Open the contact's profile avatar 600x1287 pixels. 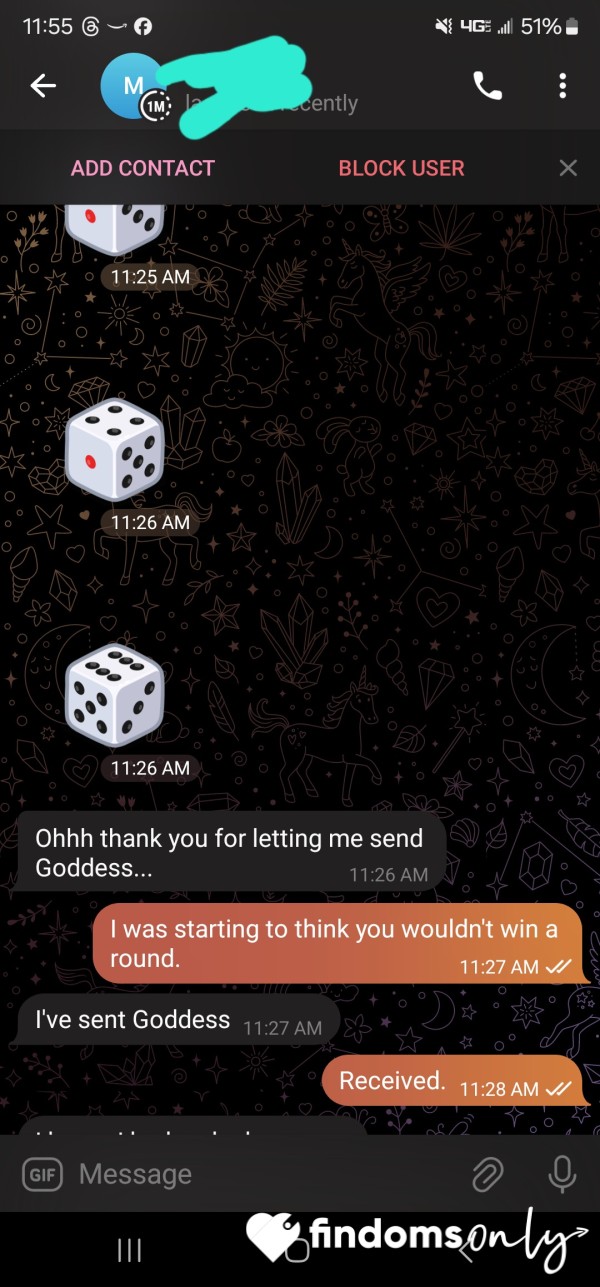(x=131, y=87)
